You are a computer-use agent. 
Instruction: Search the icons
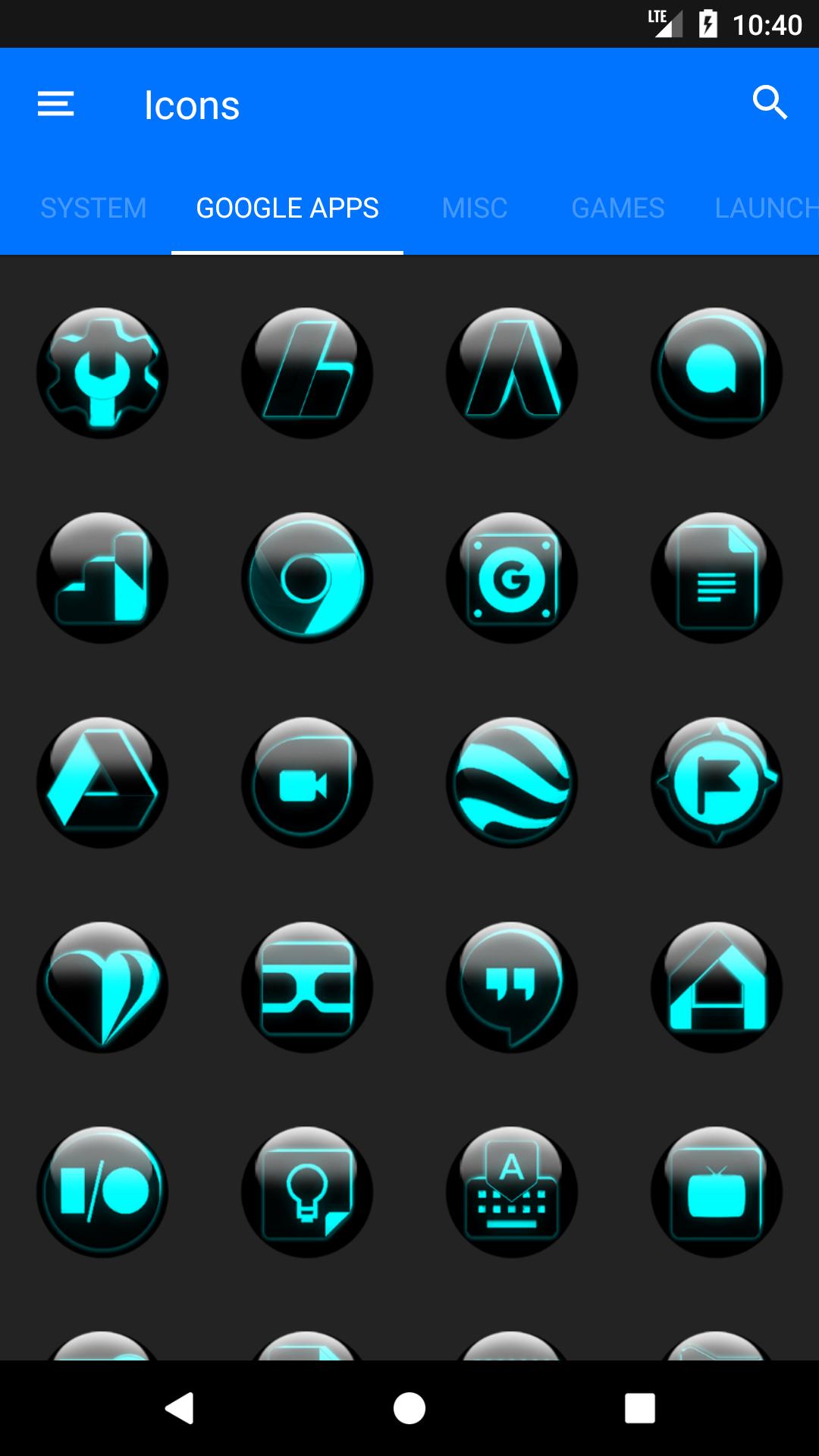[770, 102]
